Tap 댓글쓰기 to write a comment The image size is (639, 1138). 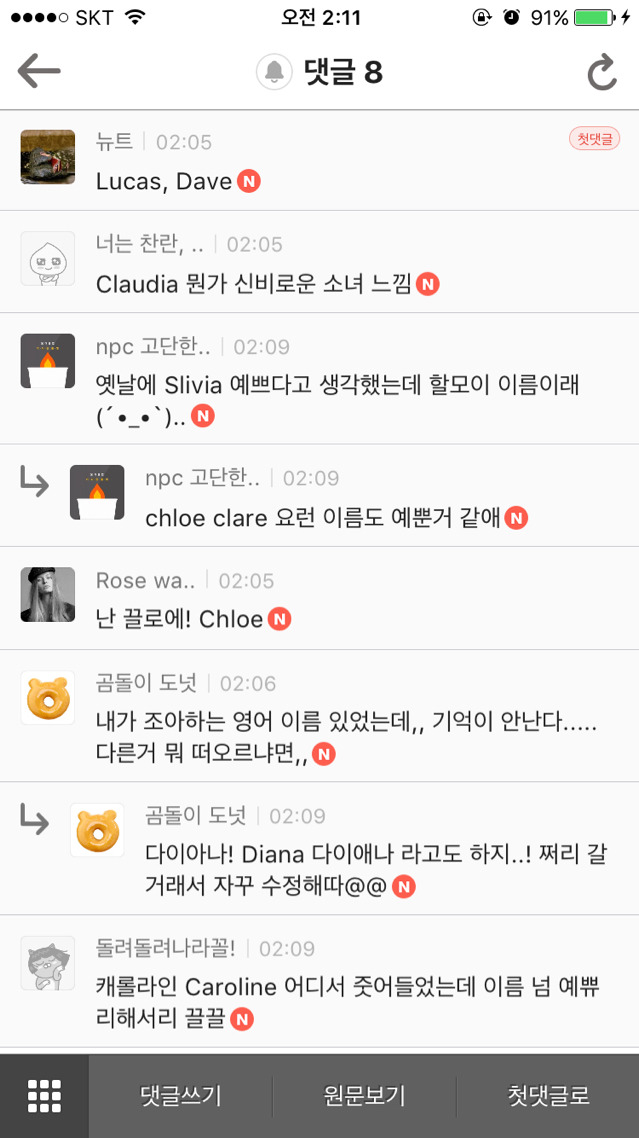pos(180,1096)
